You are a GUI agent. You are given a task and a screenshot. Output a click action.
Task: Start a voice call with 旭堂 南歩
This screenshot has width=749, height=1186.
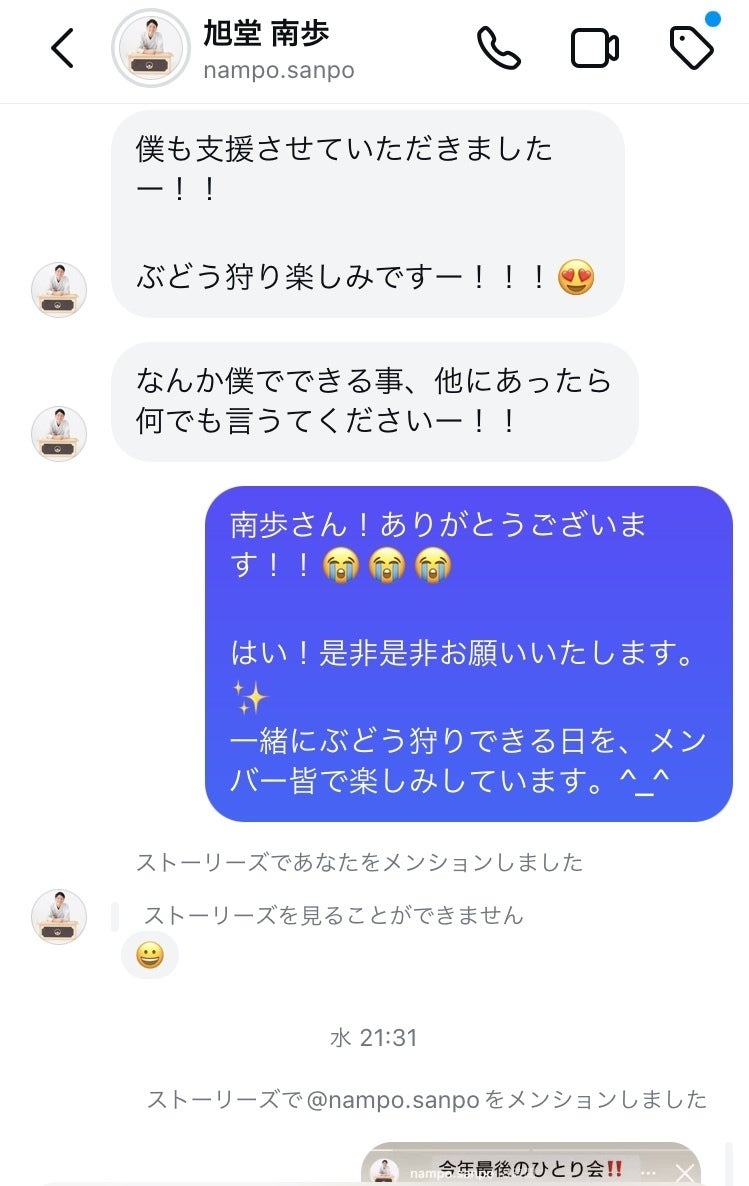(497, 48)
